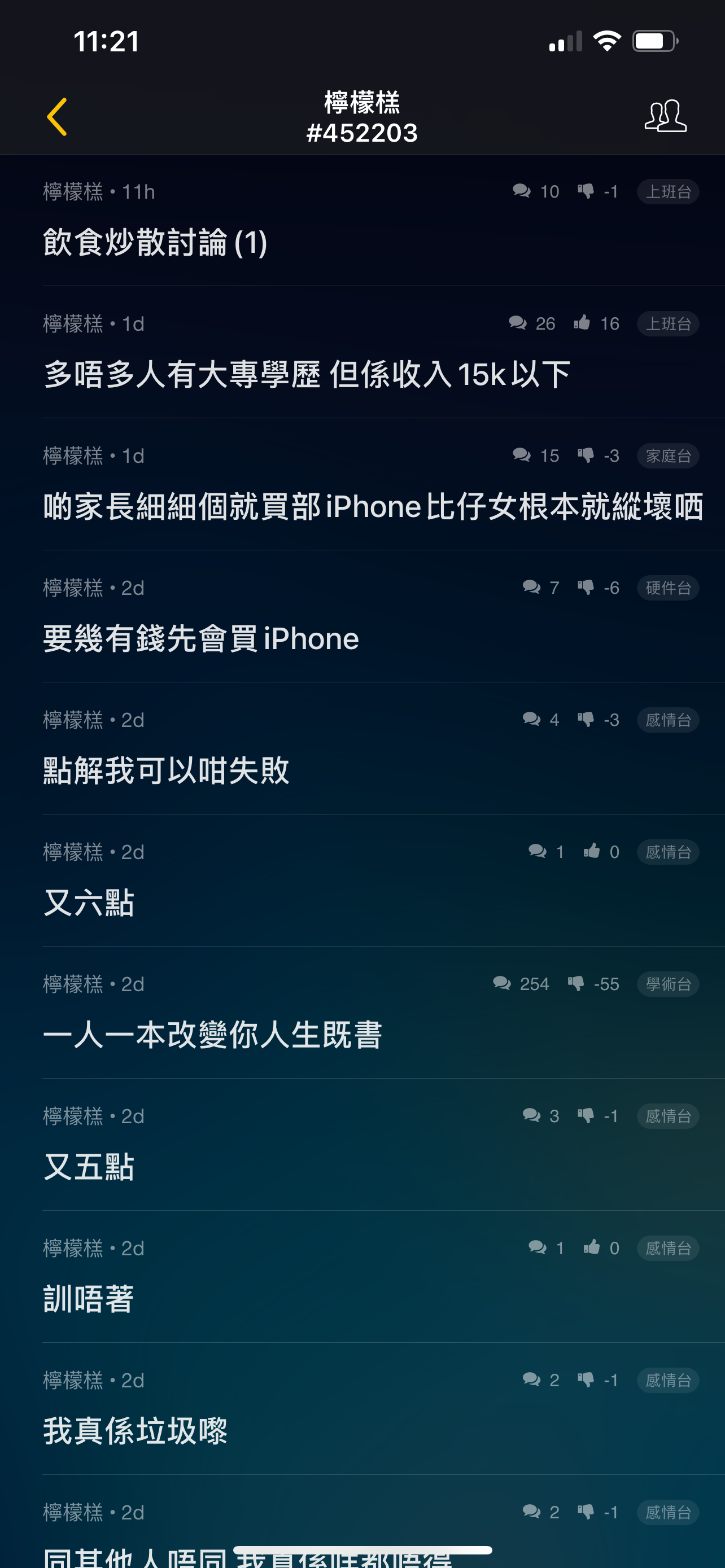
Task: Open thread 啲家長細細個就買部 iPhone 比仔女
Action: pos(362,484)
